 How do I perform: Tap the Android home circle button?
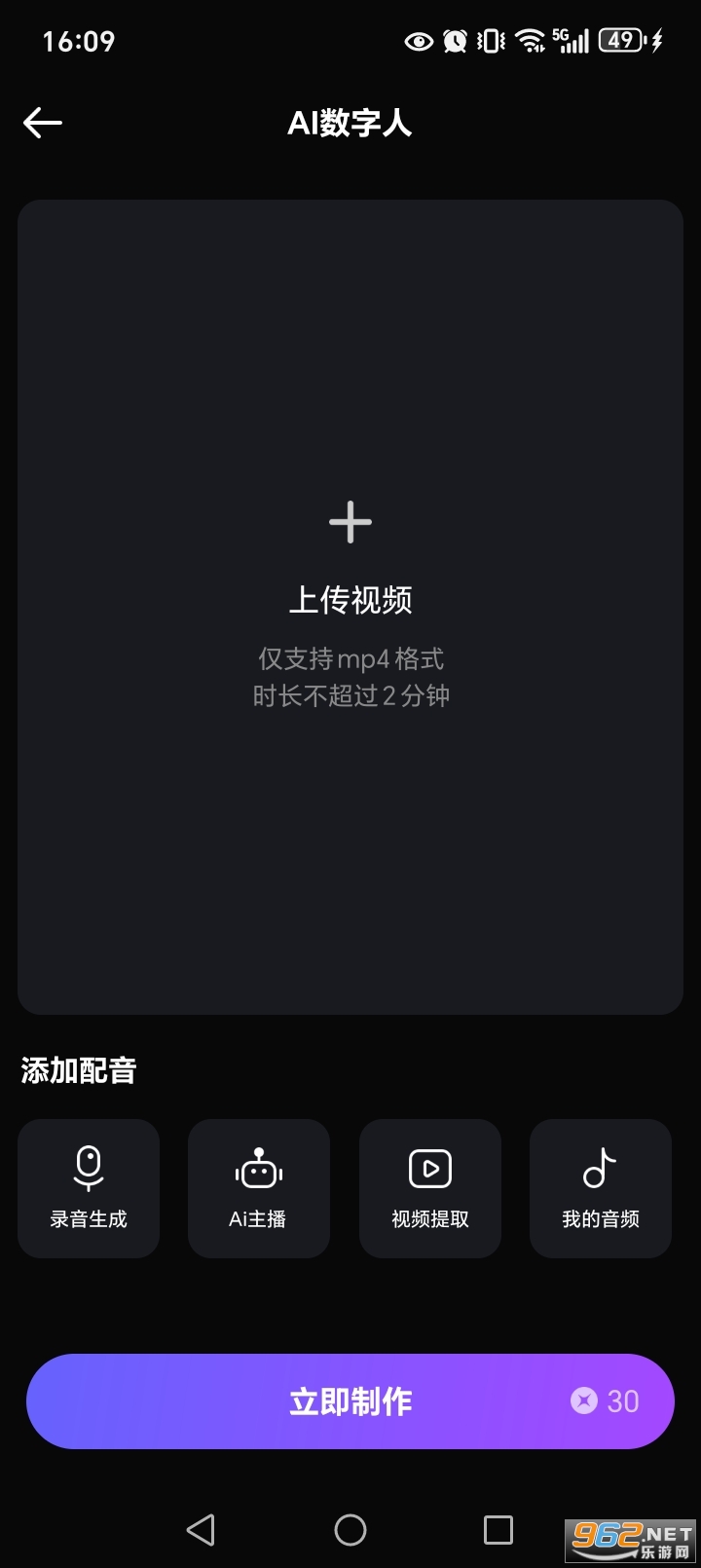(350, 1529)
